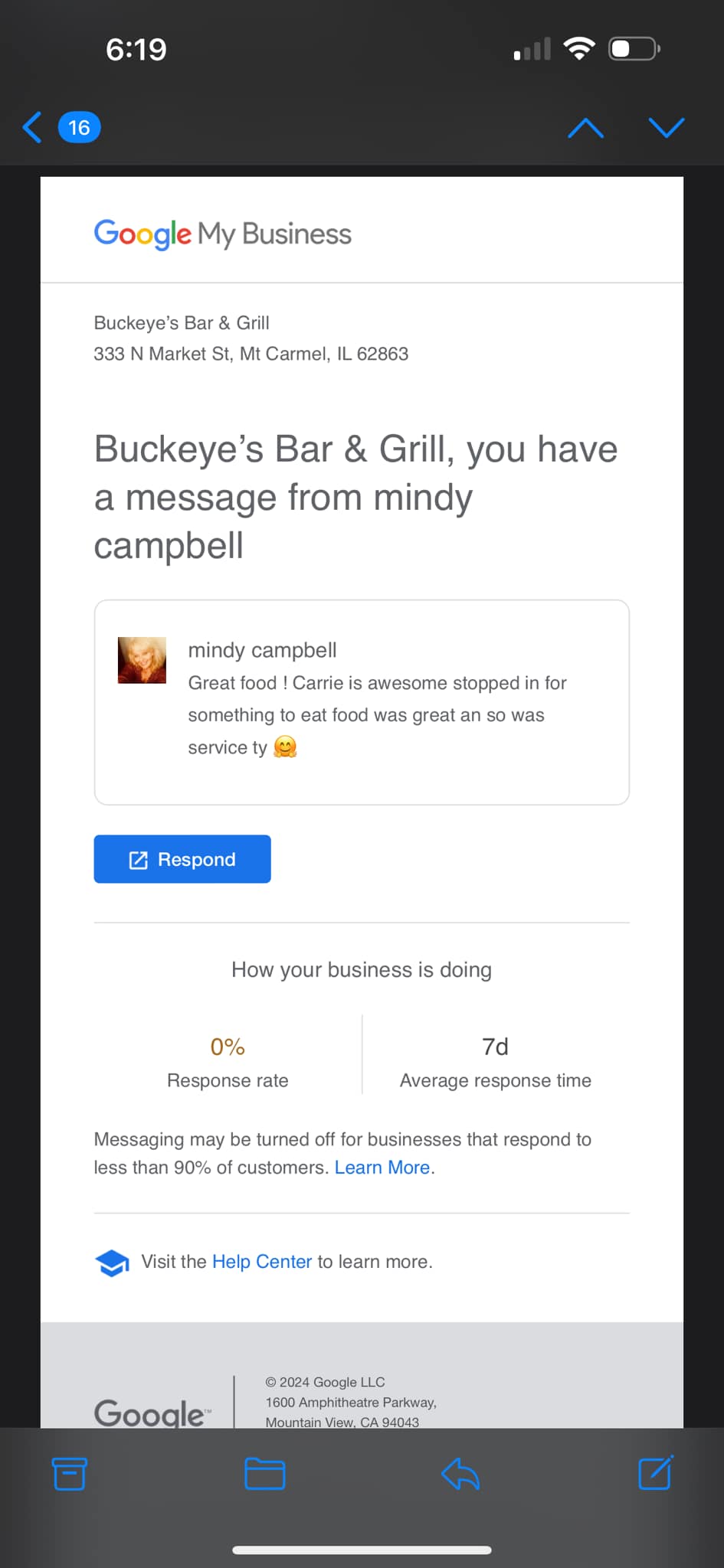
Task: Reply to this email
Action: click(x=460, y=1474)
